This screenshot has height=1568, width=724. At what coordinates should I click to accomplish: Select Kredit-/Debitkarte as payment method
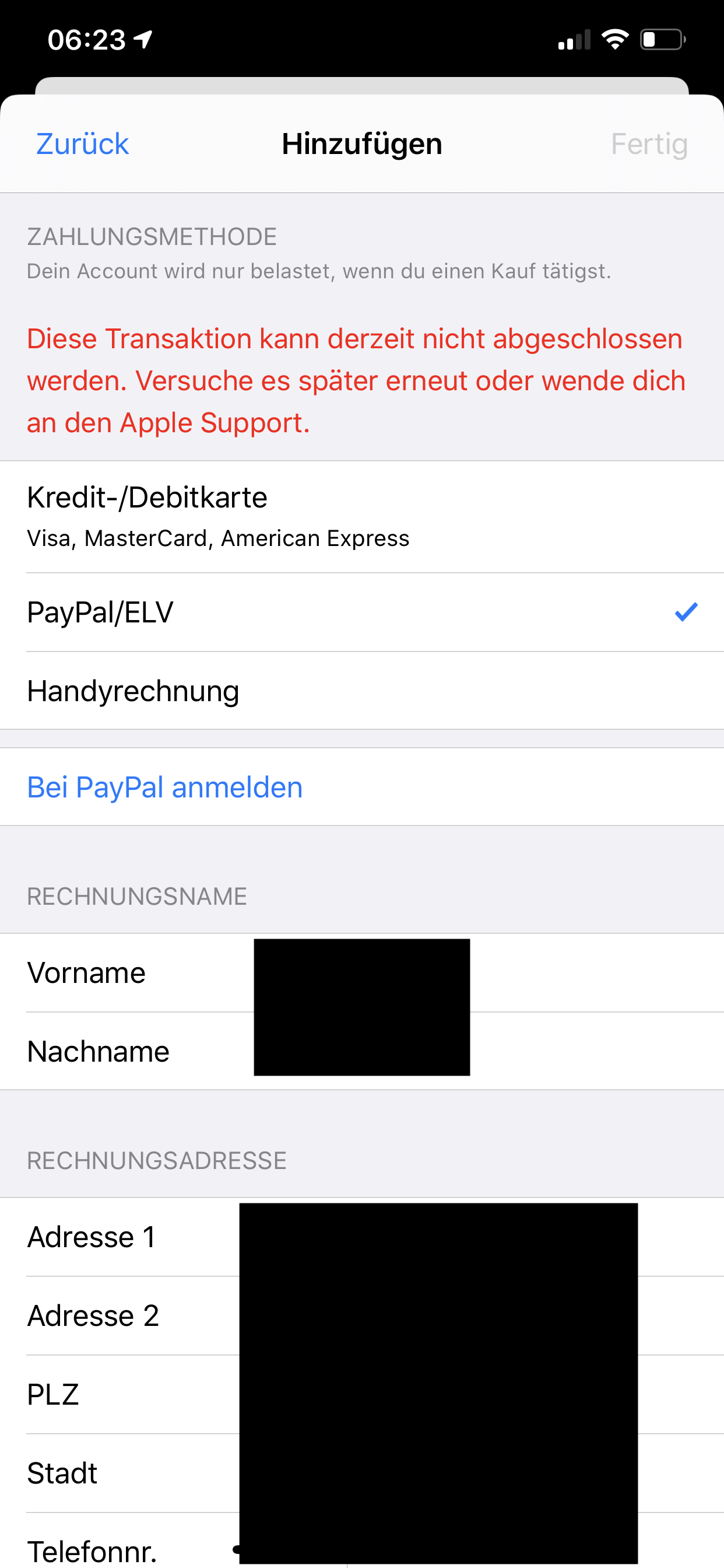[x=362, y=516]
